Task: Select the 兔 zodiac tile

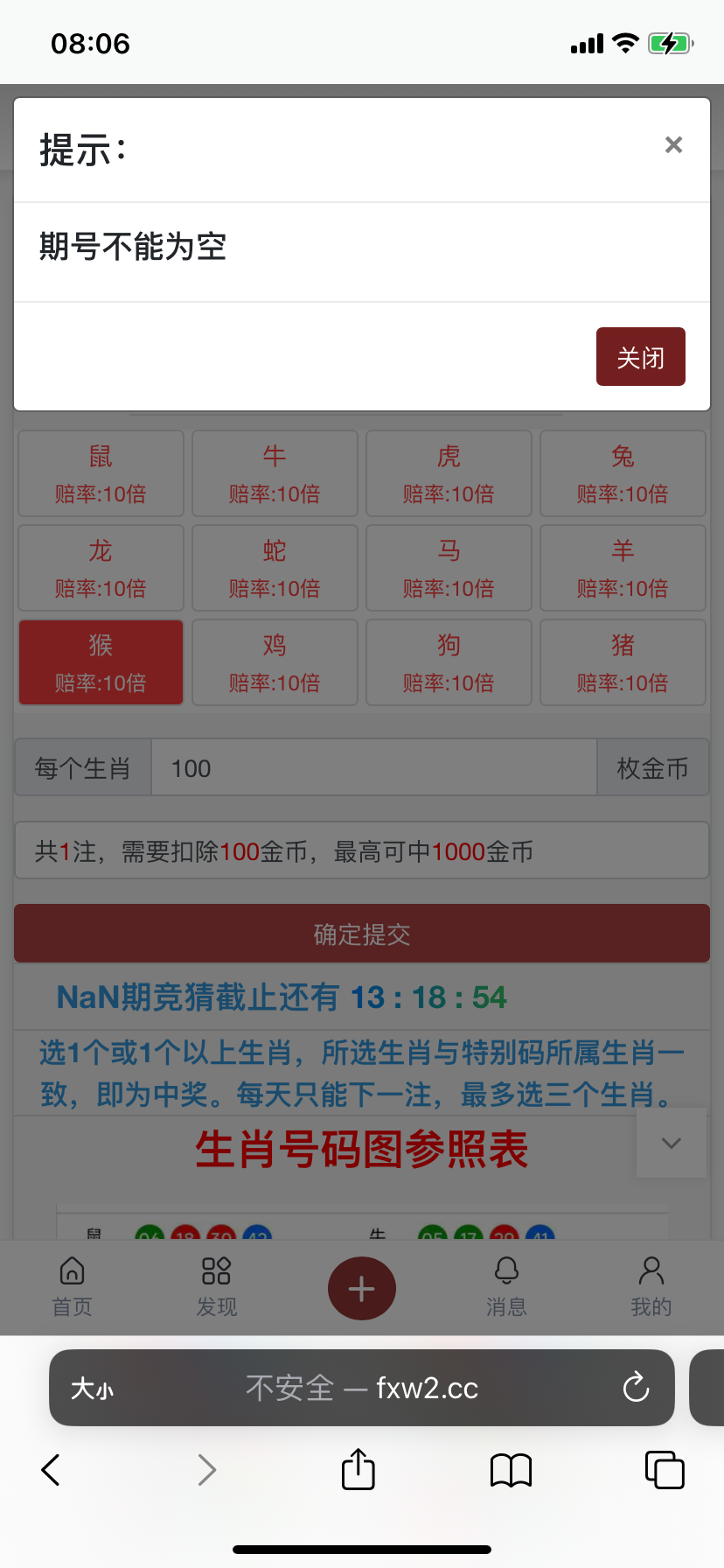Action: [x=623, y=473]
